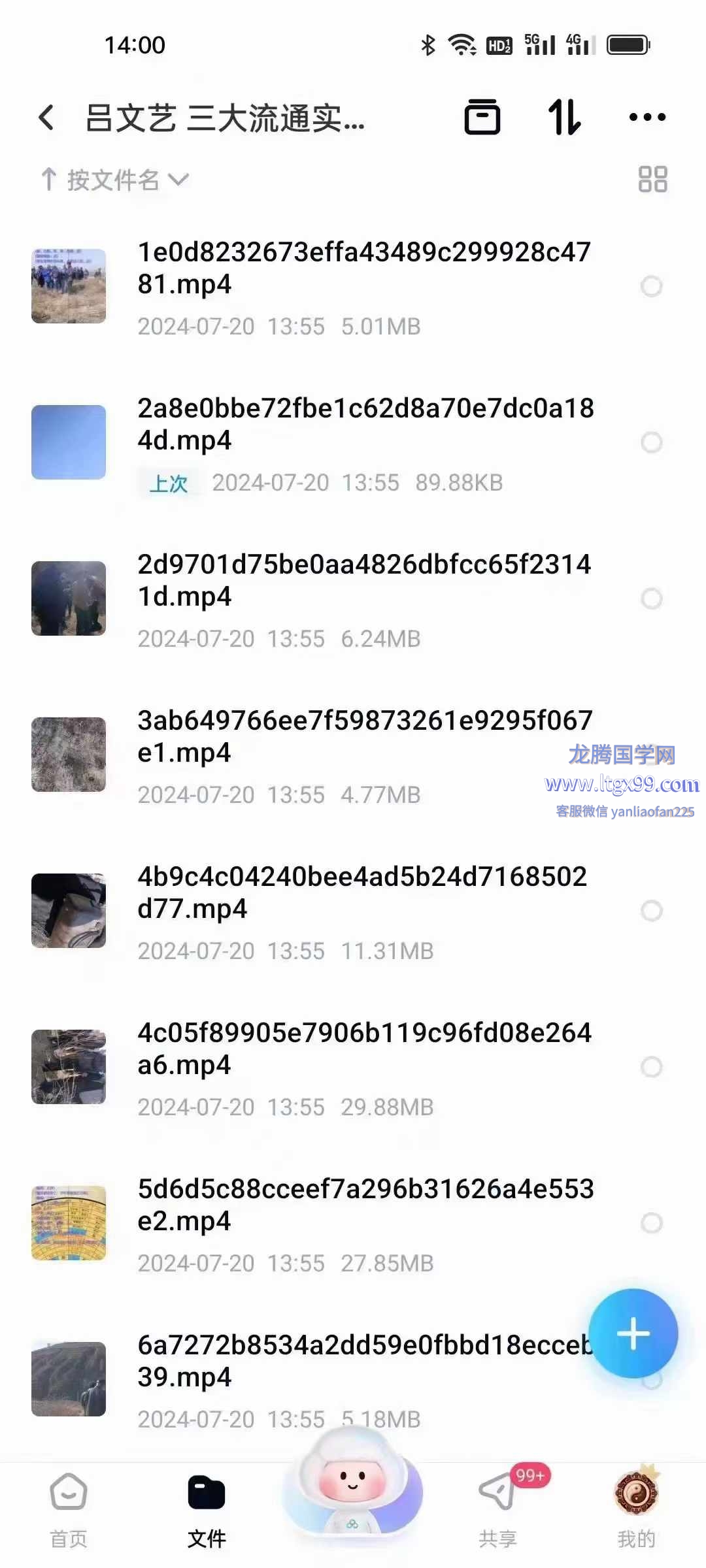
Task: Switch to the 共享 tab
Action: coord(498,1509)
